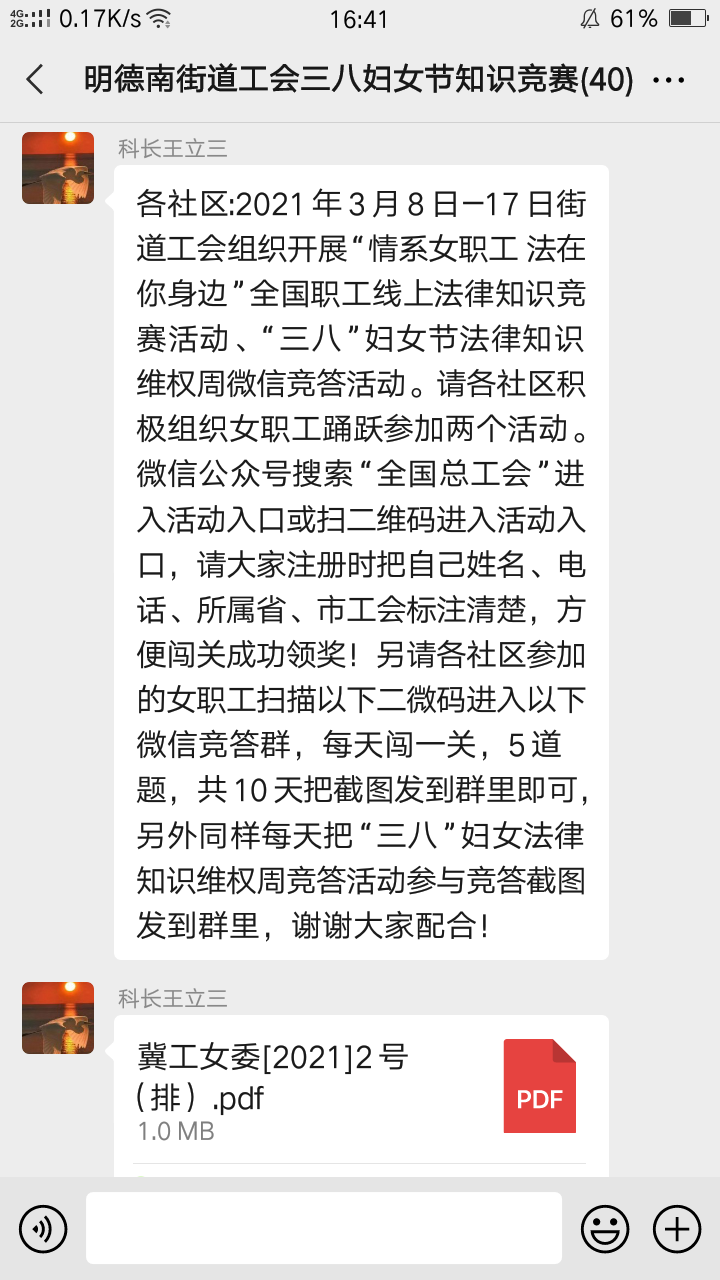This screenshot has height=1280, width=720.
Task: Focus the message text field
Action: [x=323, y=1228]
